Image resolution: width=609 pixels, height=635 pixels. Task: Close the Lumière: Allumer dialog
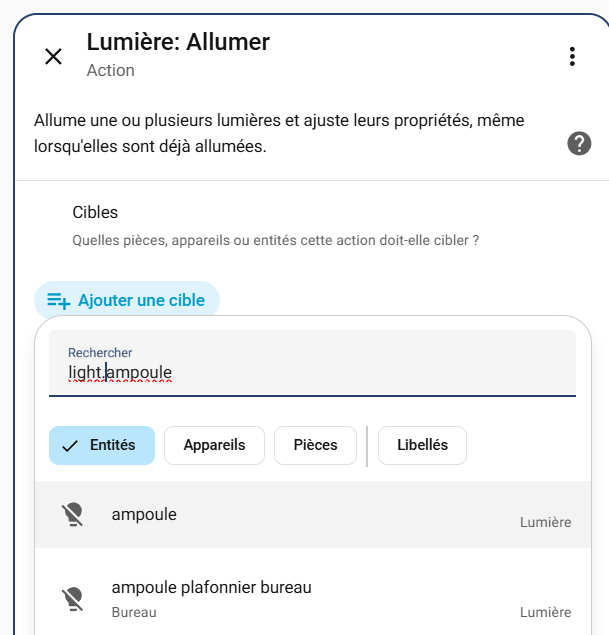click(53, 57)
